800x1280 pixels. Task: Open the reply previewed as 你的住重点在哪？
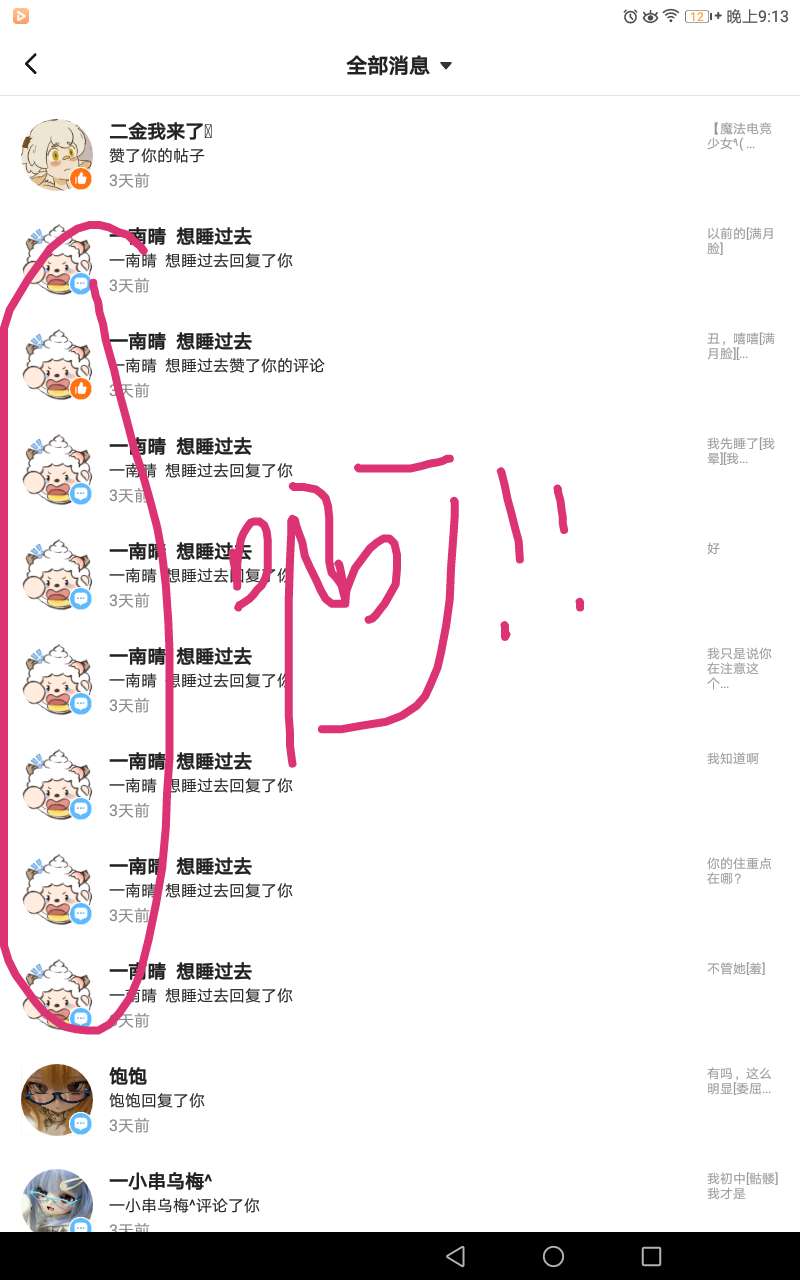pyautogui.click(x=400, y=890)
